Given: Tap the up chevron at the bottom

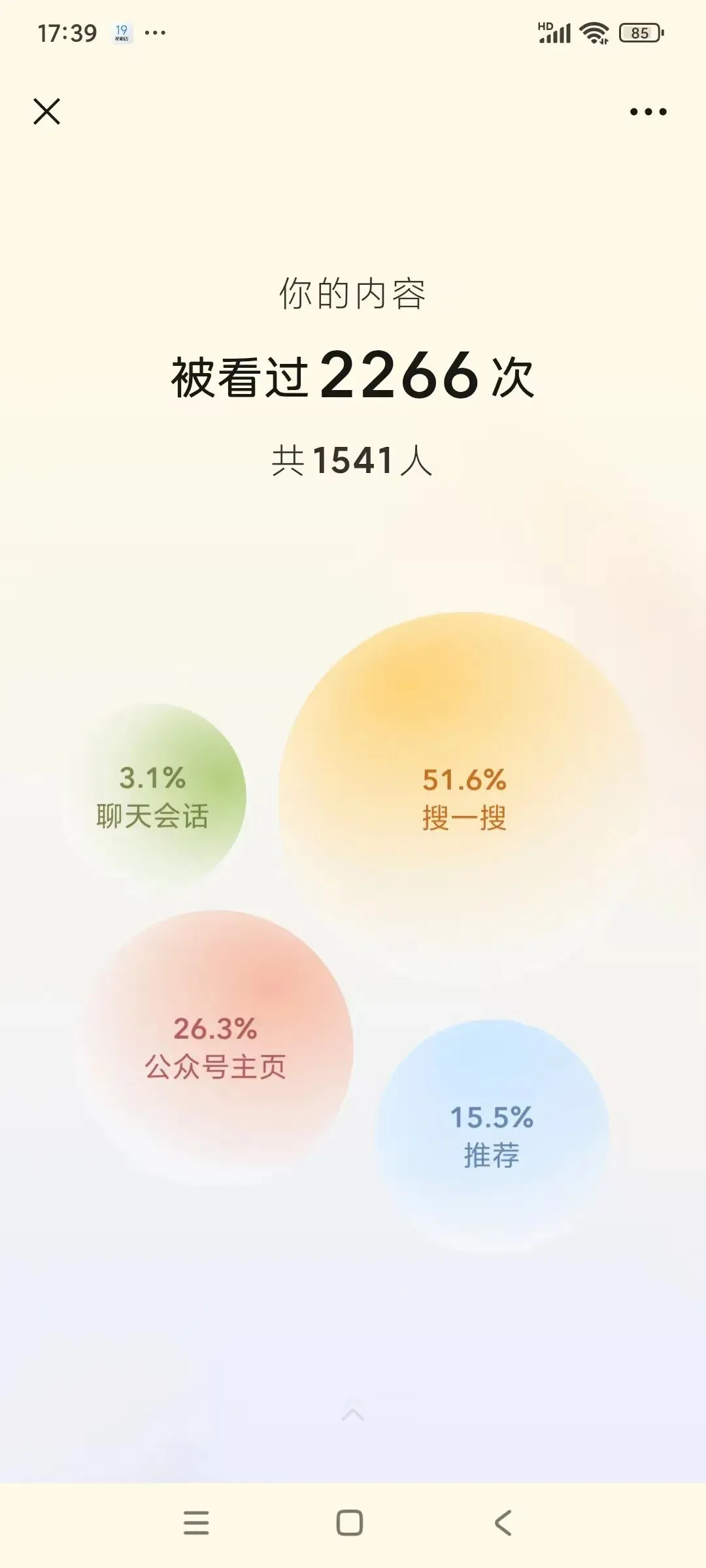Looking at the screenshot, I should click(353, 1414).
